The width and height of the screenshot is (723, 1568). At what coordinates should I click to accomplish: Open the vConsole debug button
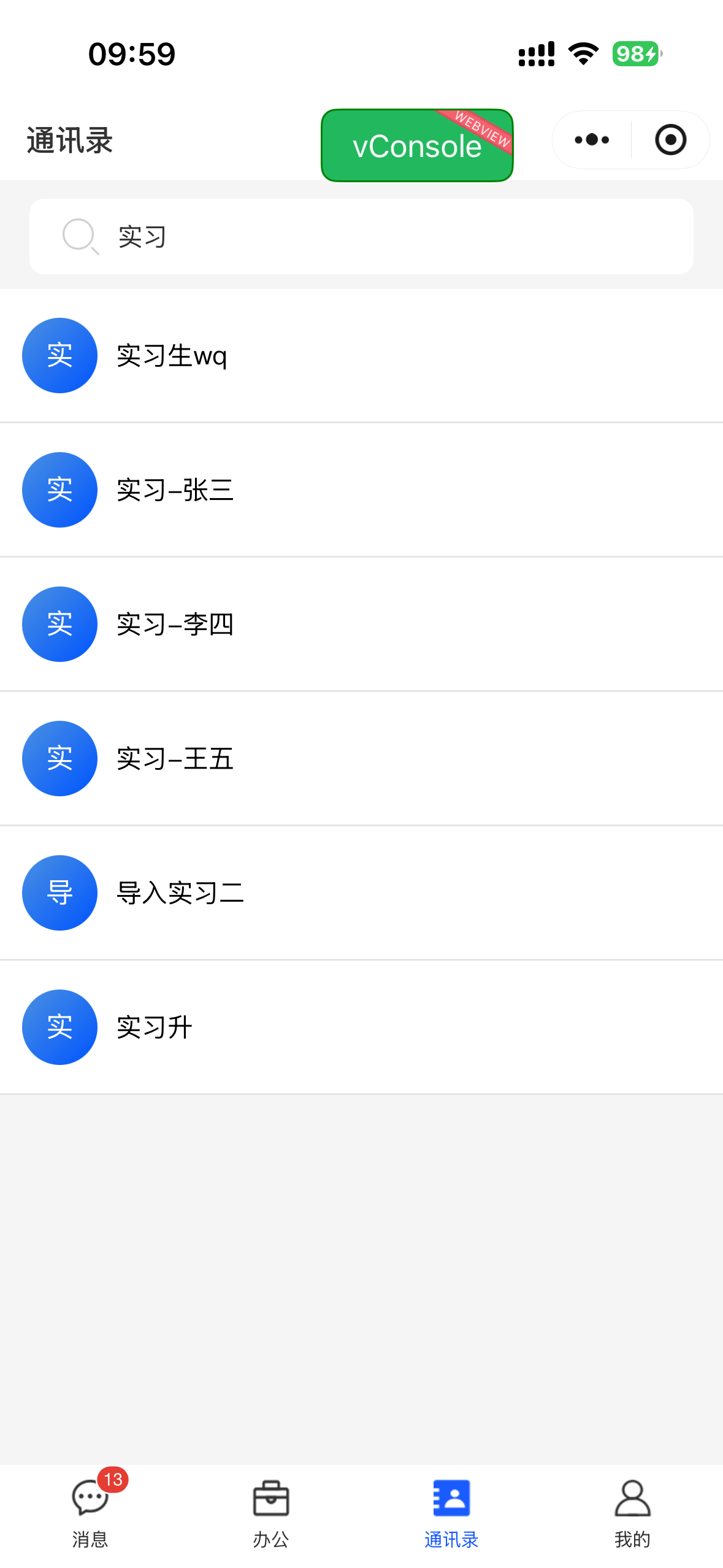click(x=417, y=145)
